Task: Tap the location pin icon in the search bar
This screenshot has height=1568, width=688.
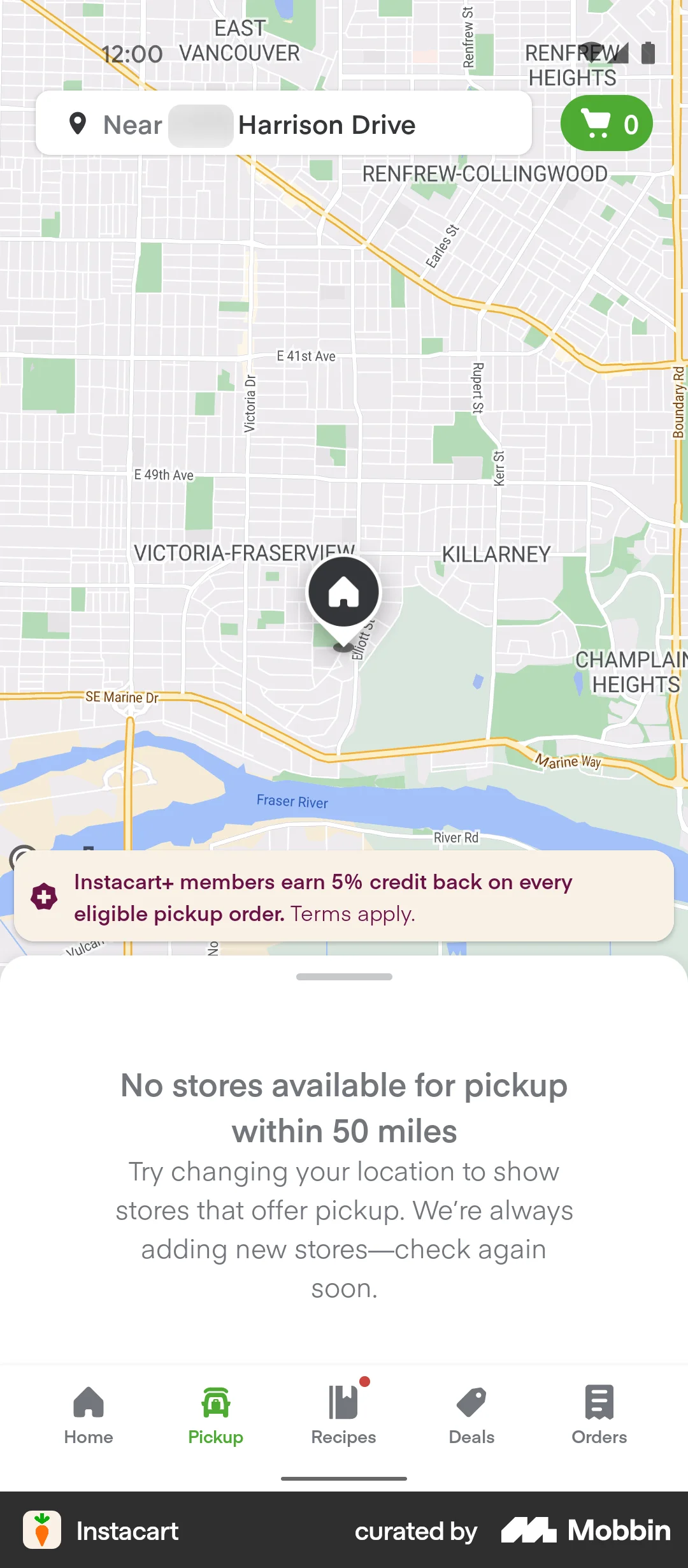Action: (x=78, y=124)
